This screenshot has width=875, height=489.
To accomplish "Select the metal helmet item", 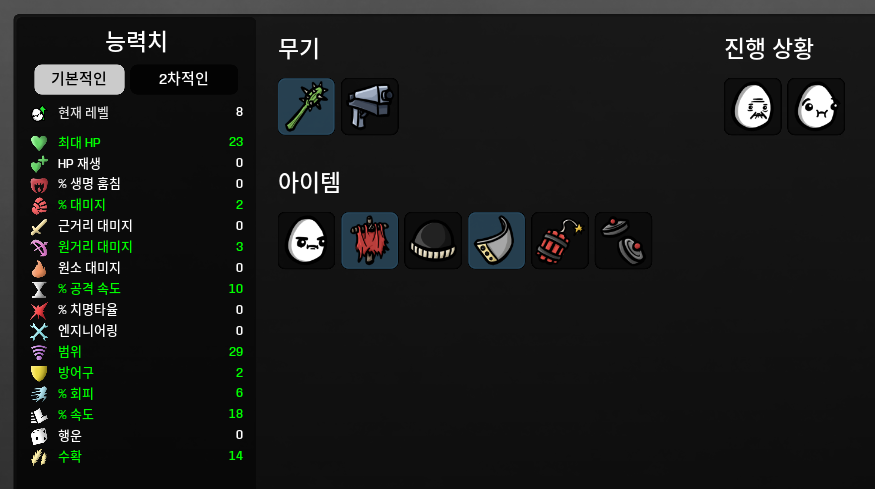I will pyautogui.click(x=496, y=241).
